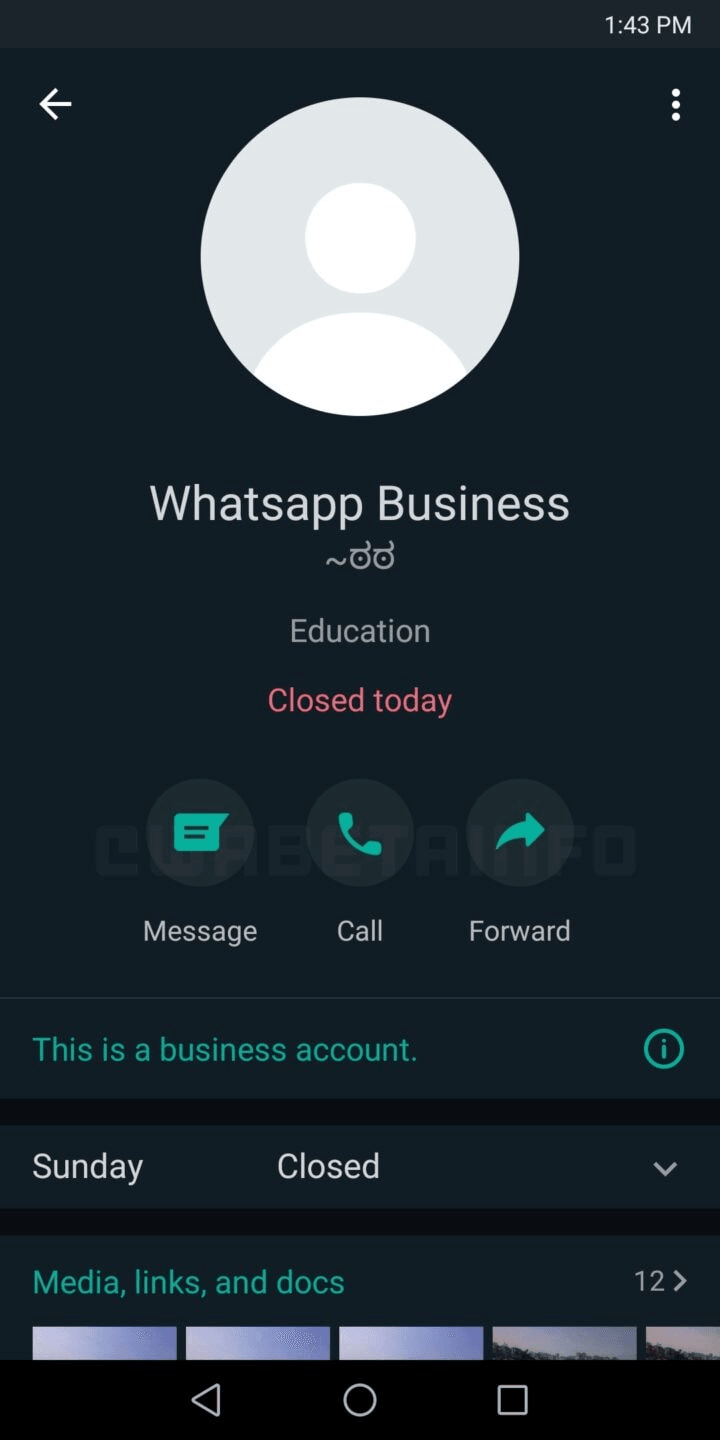Tap the Education category label
This screenshot has height=1440, width=720.
pyautogui.click(x=360, y=630)
